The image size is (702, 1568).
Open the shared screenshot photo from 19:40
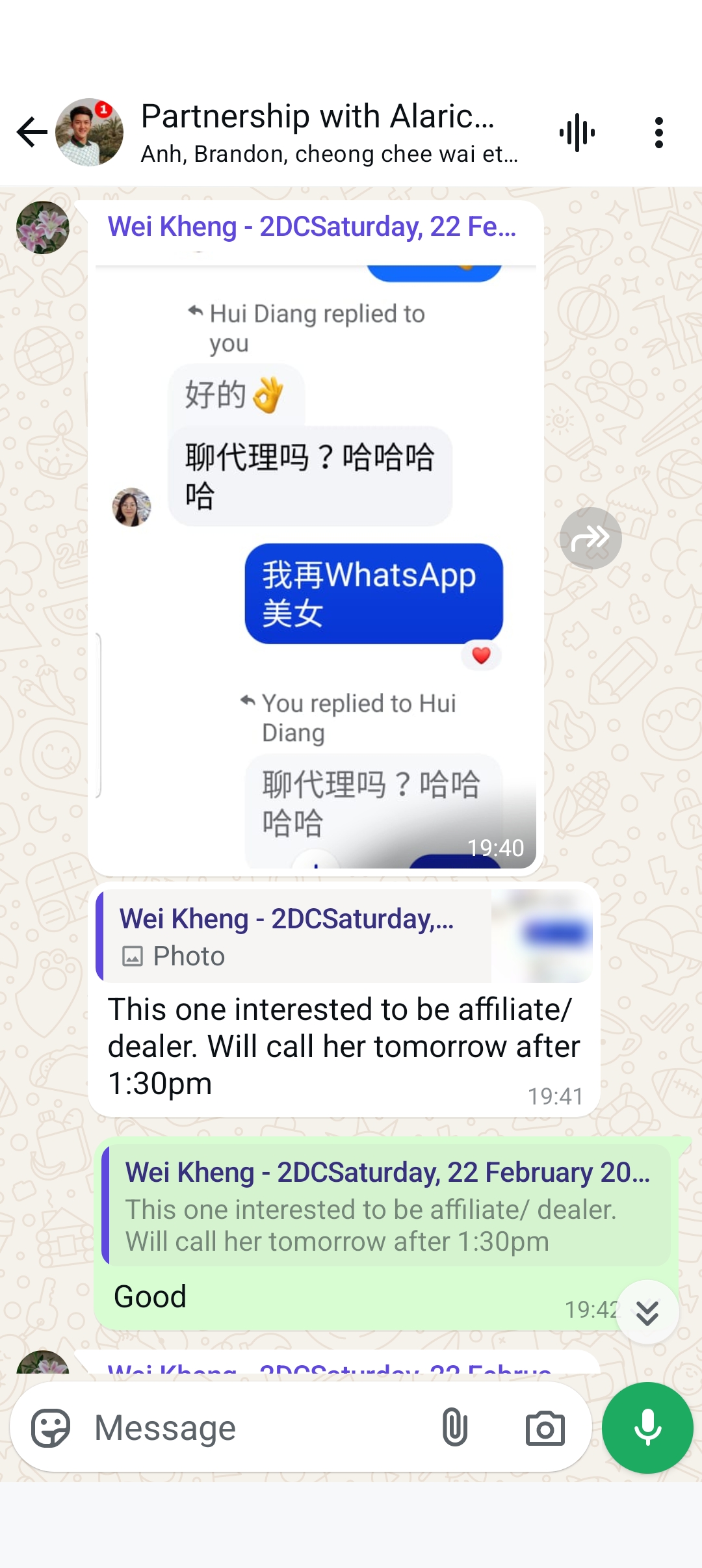316,567
